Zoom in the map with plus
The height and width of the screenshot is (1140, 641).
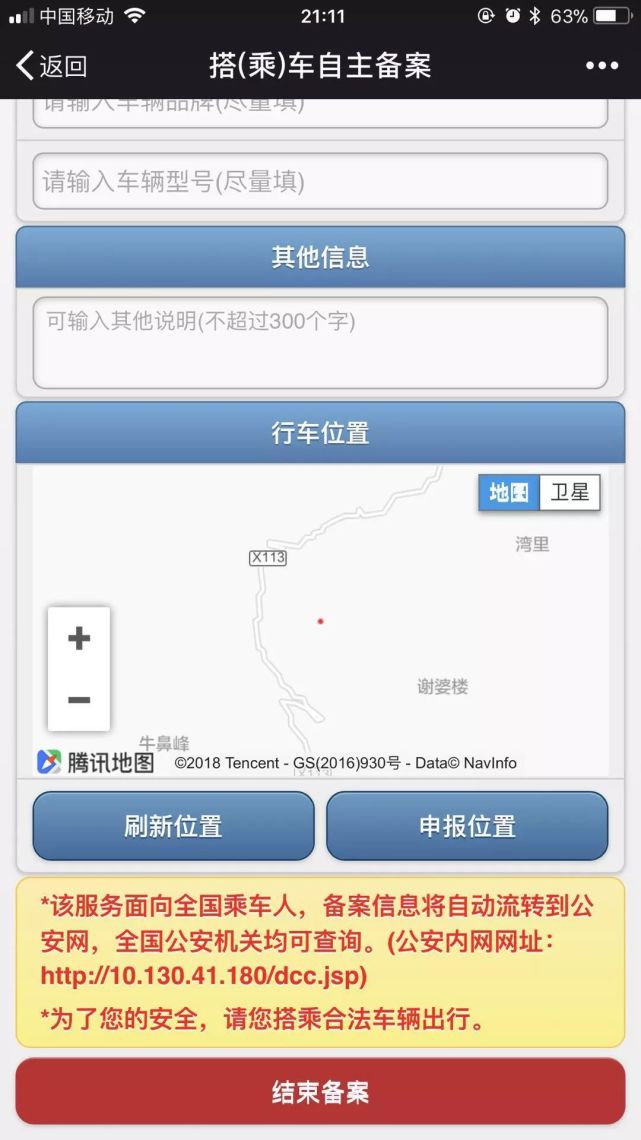79,639
